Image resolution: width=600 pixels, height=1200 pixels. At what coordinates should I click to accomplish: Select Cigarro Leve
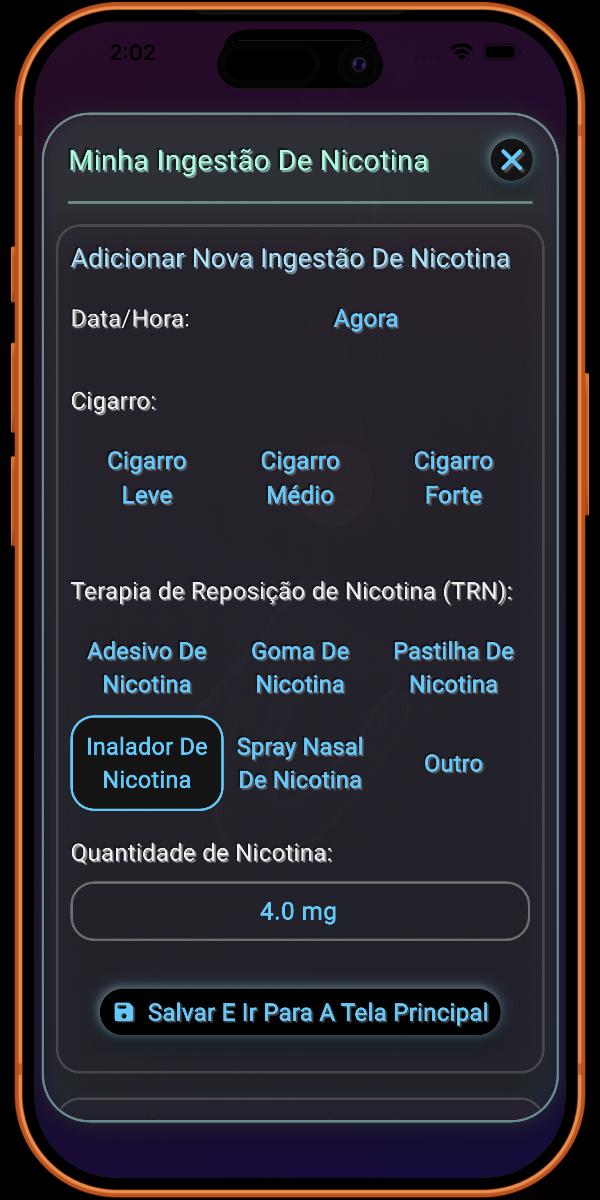pos(147,478)
